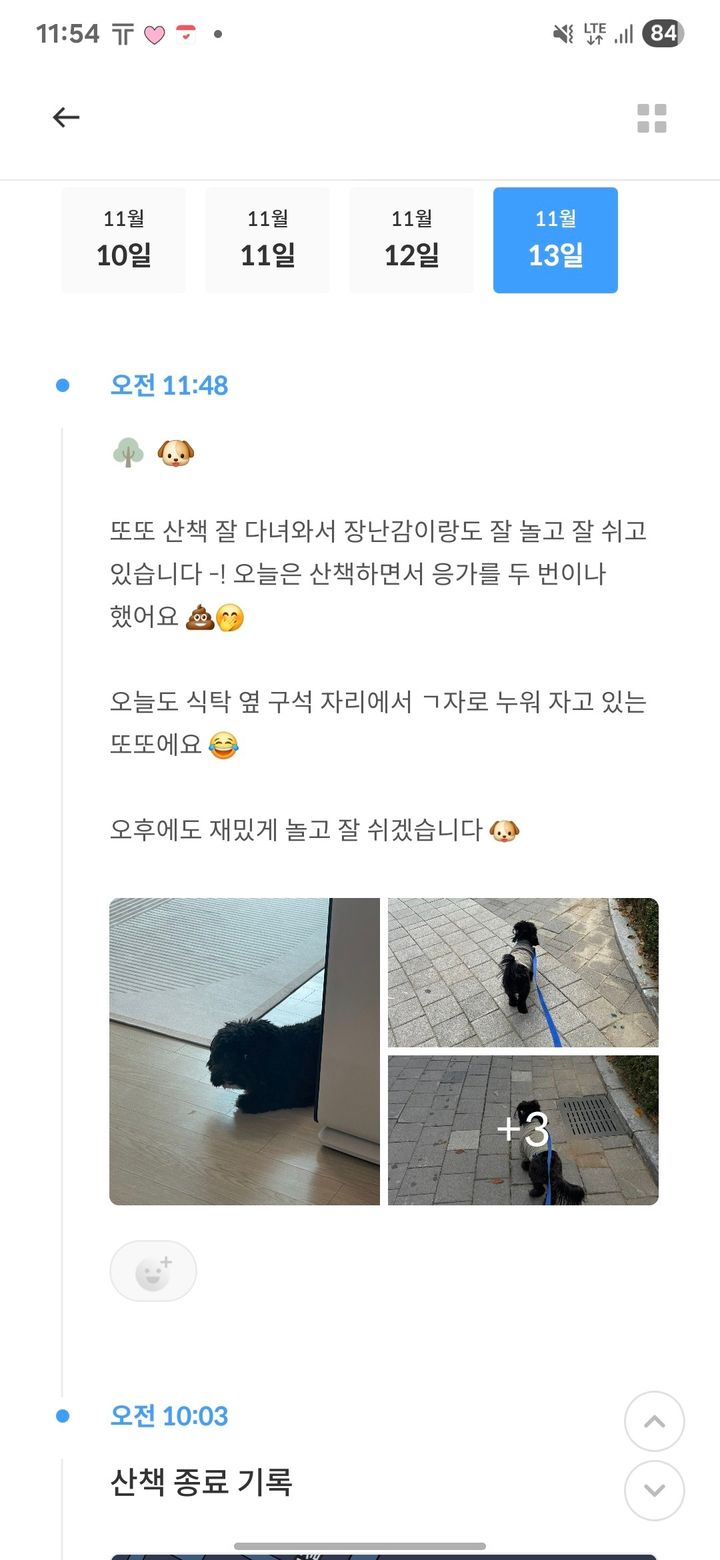The width and height of the screenshot is (720, 1560).
Task: Open the photo of the dog lying indoors
Action: (x=244, y=1051)
